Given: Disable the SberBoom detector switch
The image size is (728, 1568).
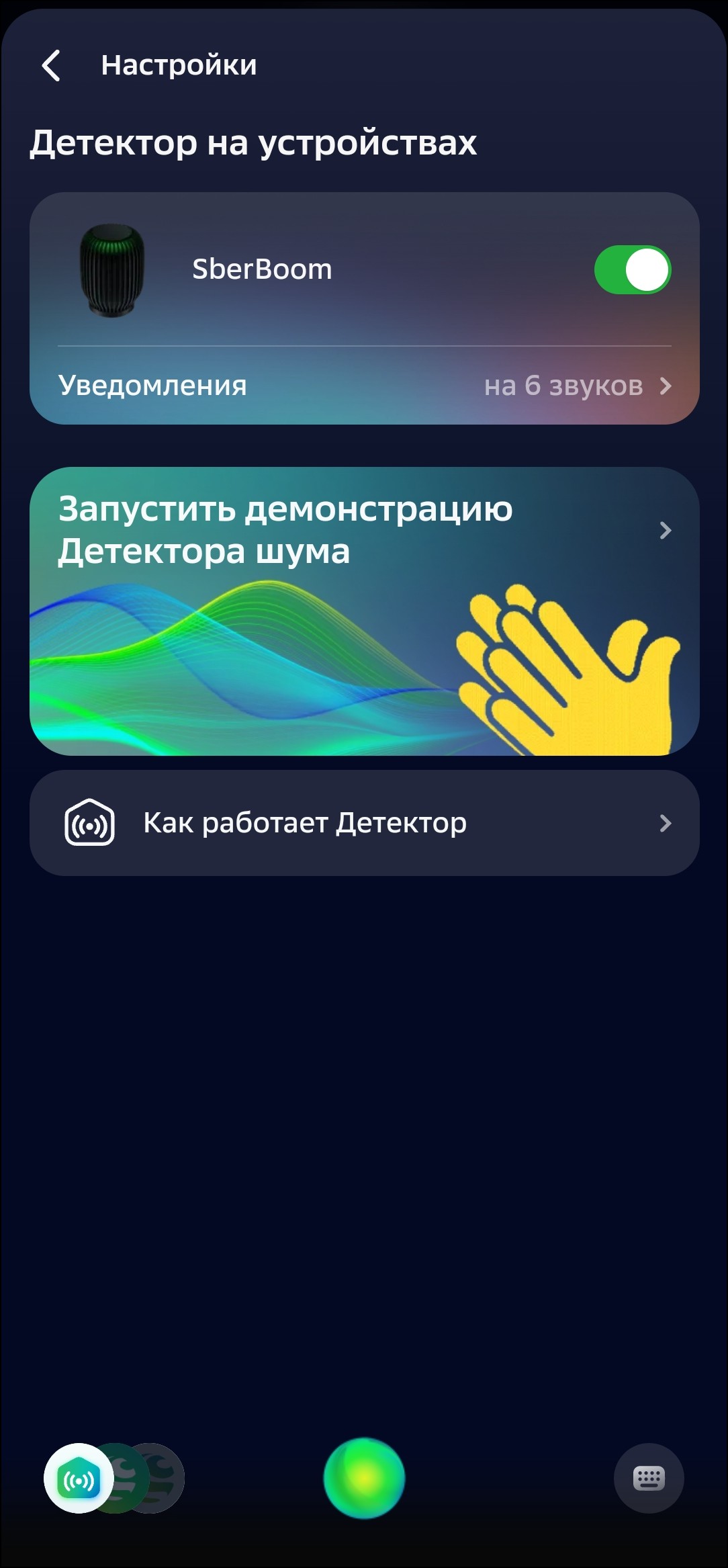Looking at the screenshot, I should click(x=632, y=270).
